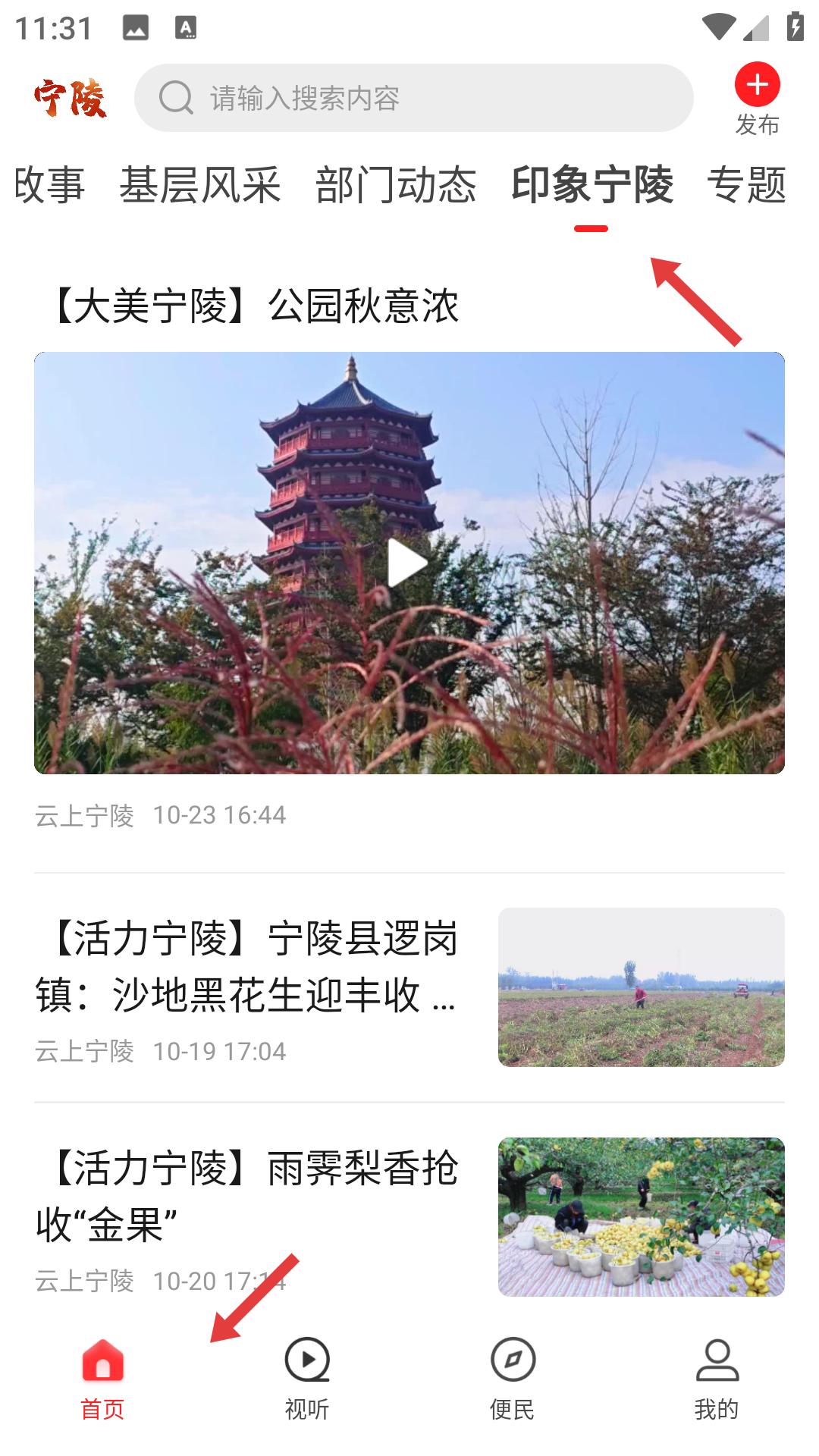Open the 发布 publish button

tap(757, 99)
